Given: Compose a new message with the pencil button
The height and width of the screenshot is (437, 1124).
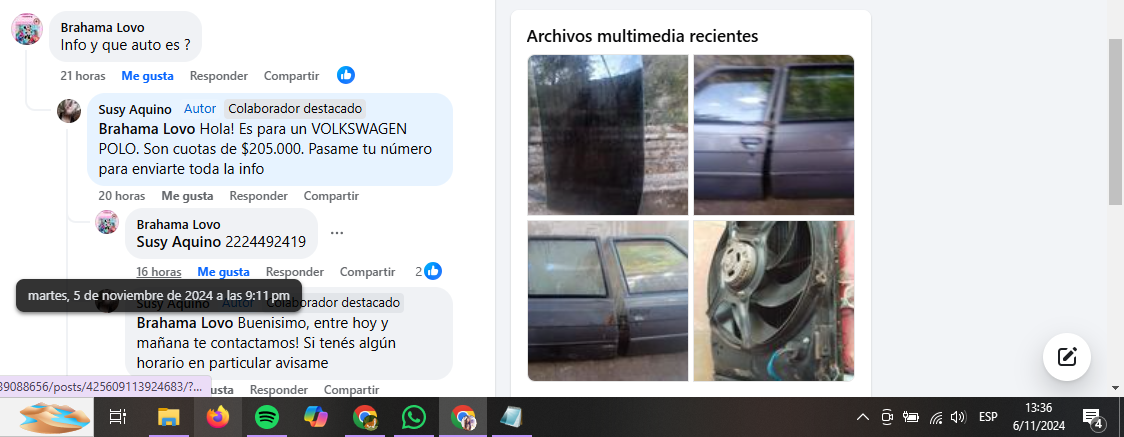Looking at the screenshot, I should pyautogui.click(x=1066, y=357).
